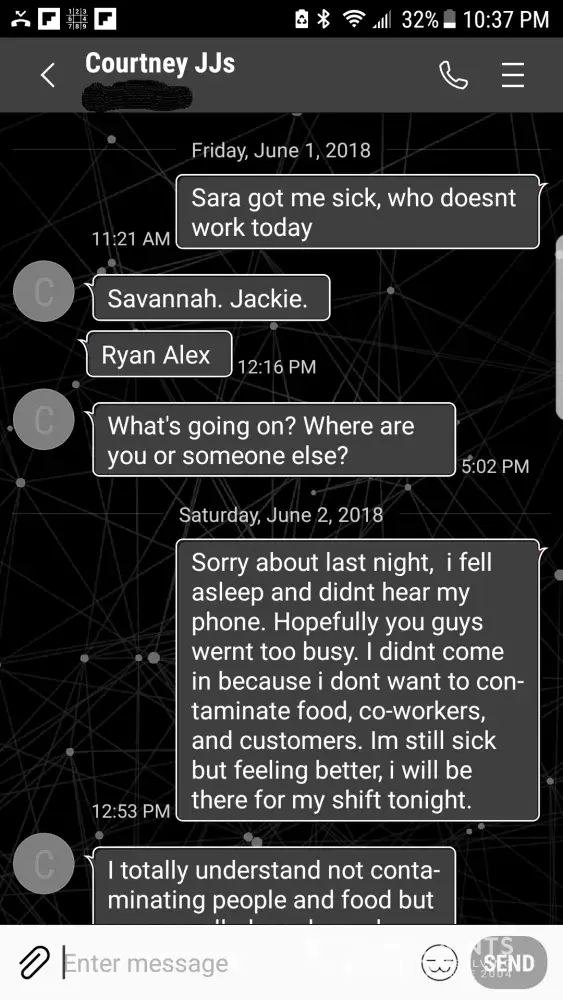Call Courtney JJs with the phone icon
This screenshot has width=563, height=1000.
(453, 76)
